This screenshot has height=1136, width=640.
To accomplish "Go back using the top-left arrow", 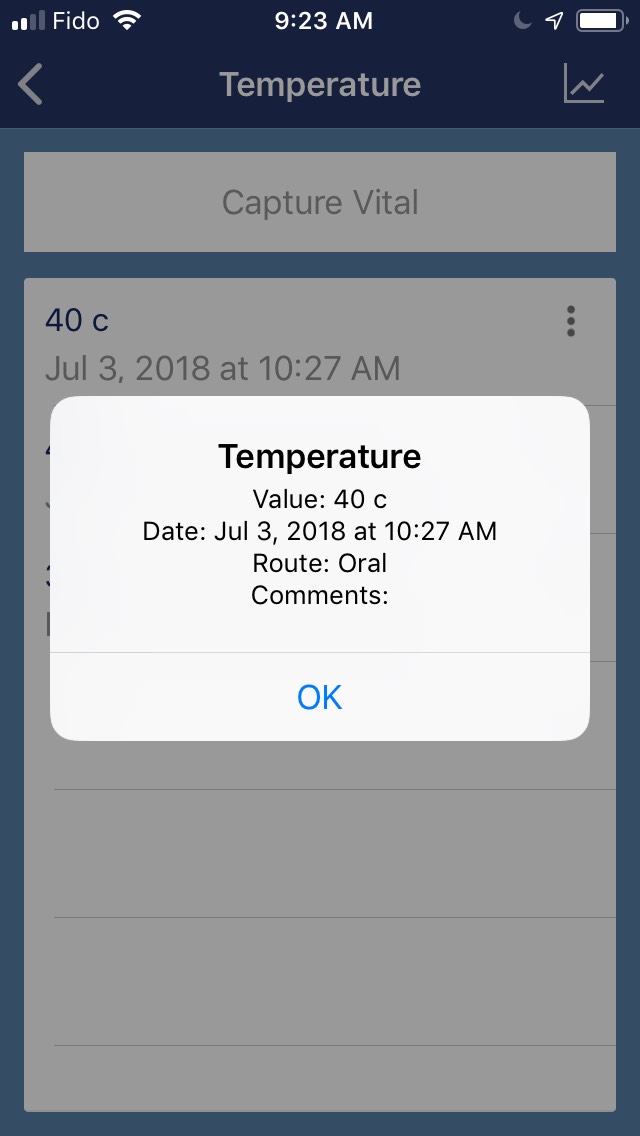I will click(31, 85).
